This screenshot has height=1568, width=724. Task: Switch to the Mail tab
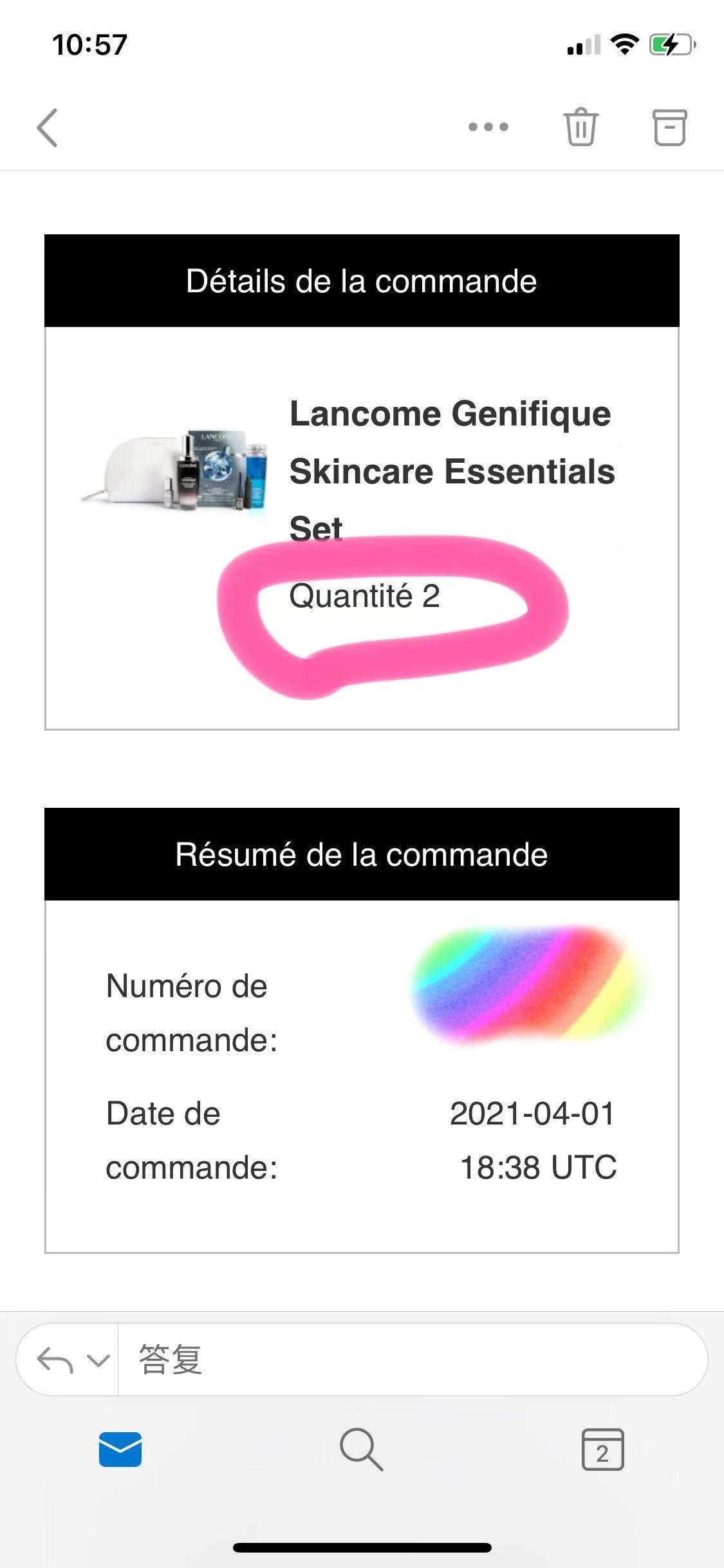(120, 1449)
